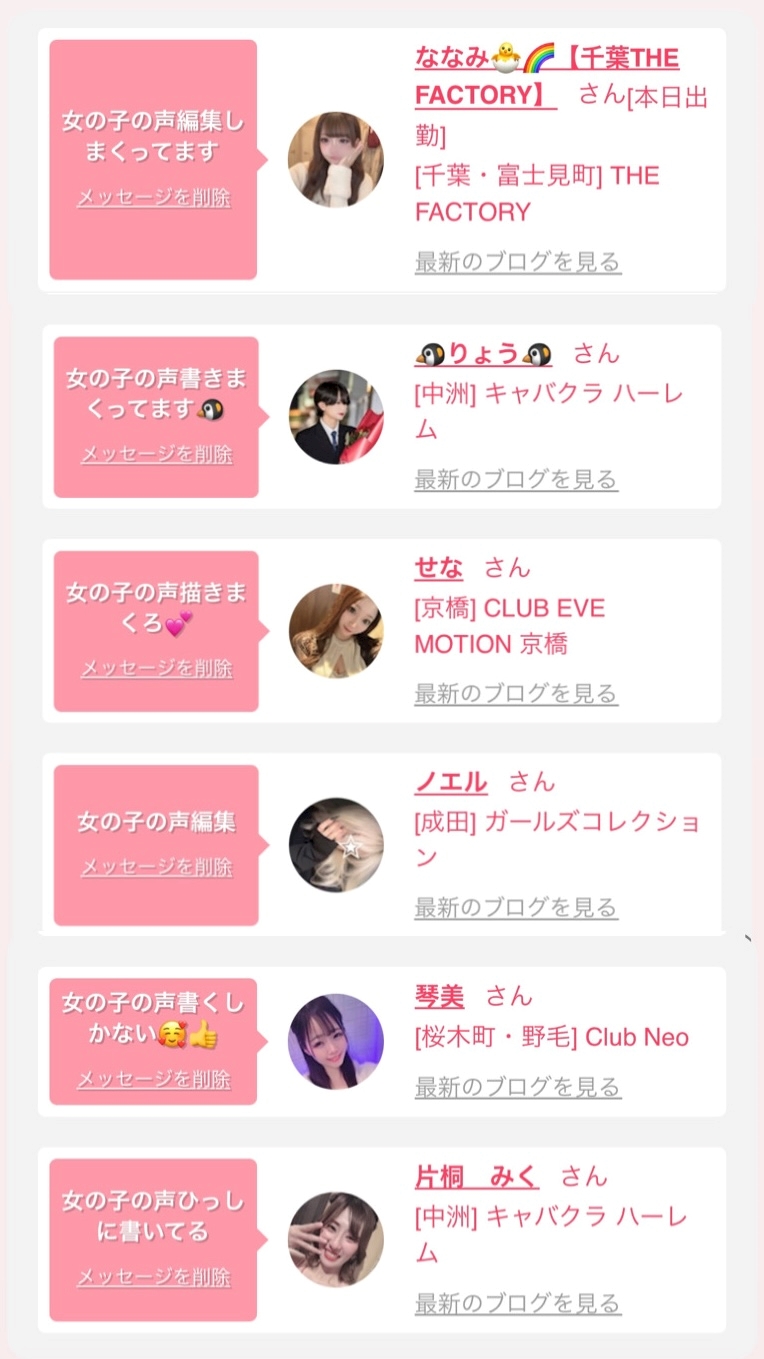Delete the message sent to りょう
Image resolution: width=764 pixels, height=1359 pixels.
[x=157, y=454]
